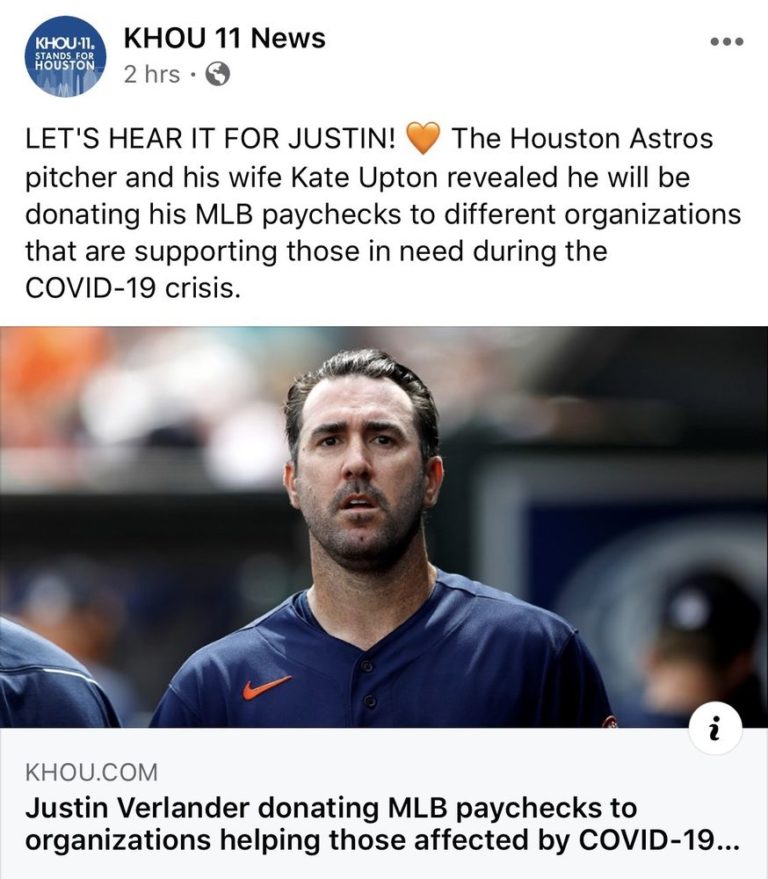Click the '2 hrs' timestamp
Image resolution: width=768 pixels, height=879 pixels.
(x=150, y=73)
